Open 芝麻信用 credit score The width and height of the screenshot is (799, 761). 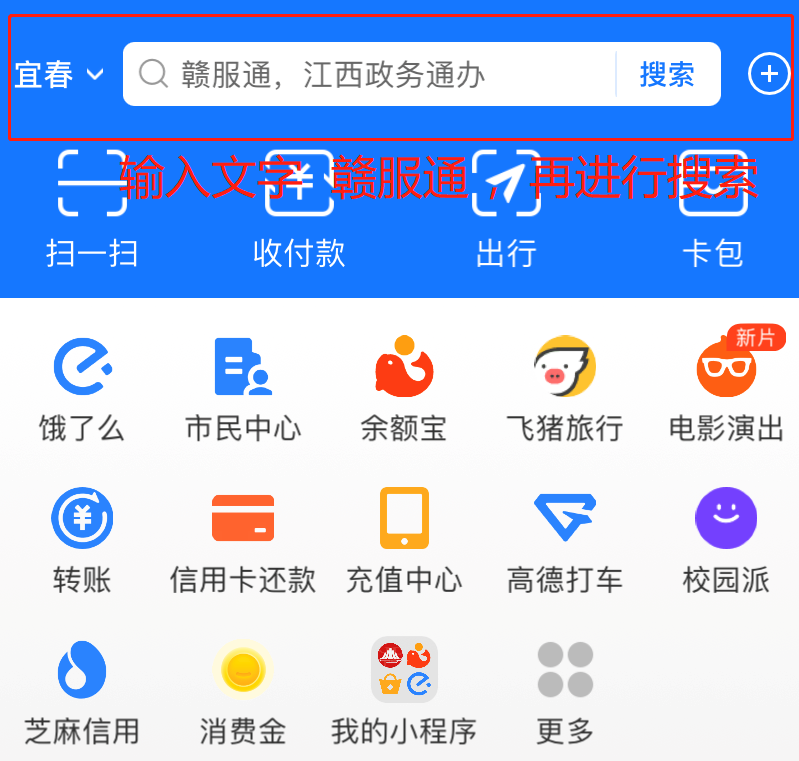click(x=82, y=690)
